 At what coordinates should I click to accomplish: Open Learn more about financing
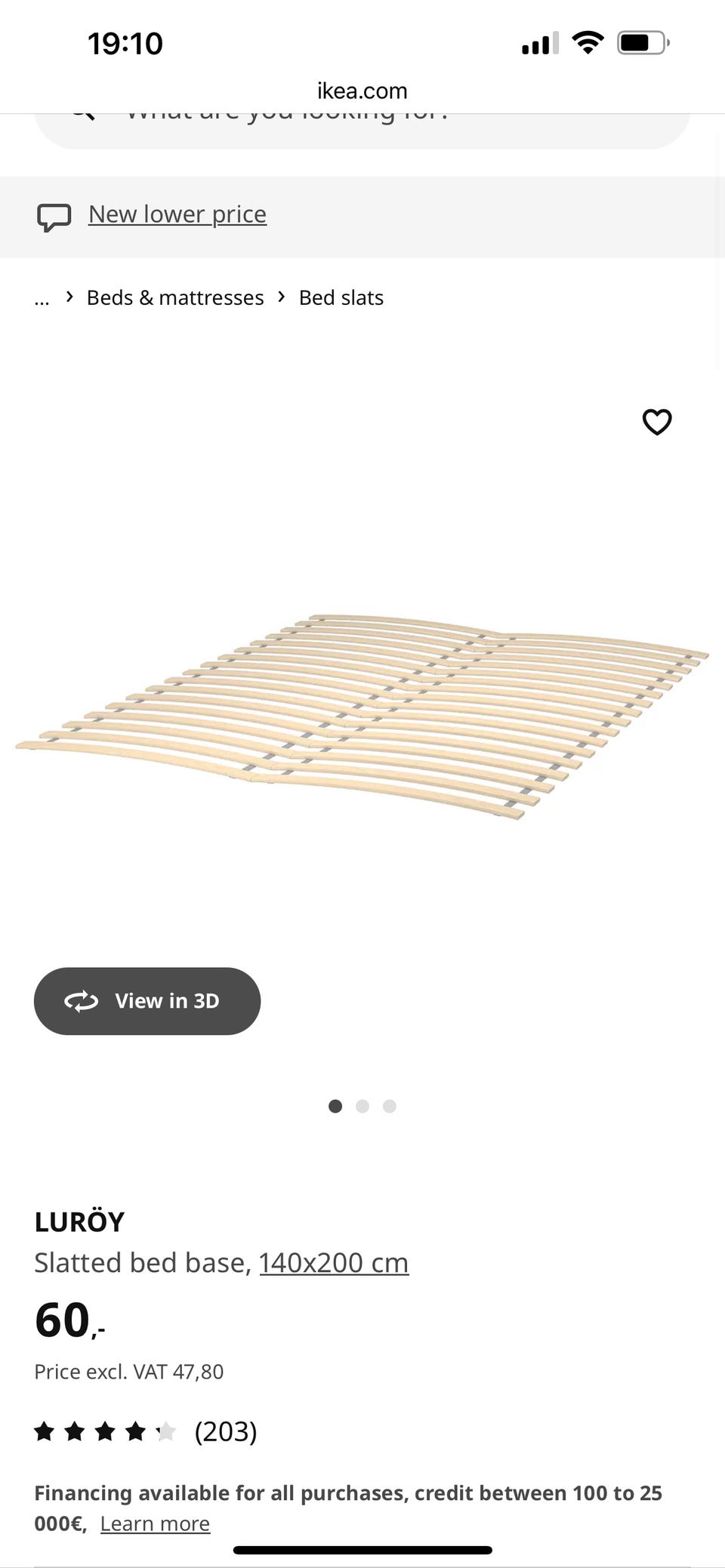155,1523
